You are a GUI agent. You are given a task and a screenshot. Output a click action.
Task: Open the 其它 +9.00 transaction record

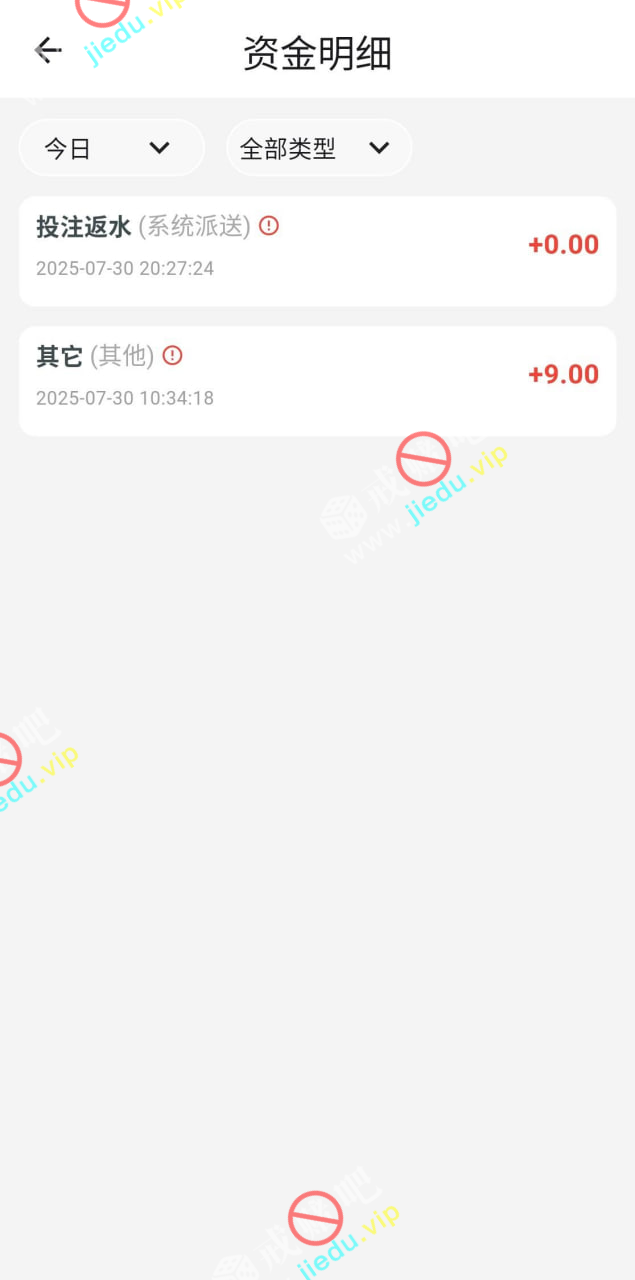tap(317, 381)
